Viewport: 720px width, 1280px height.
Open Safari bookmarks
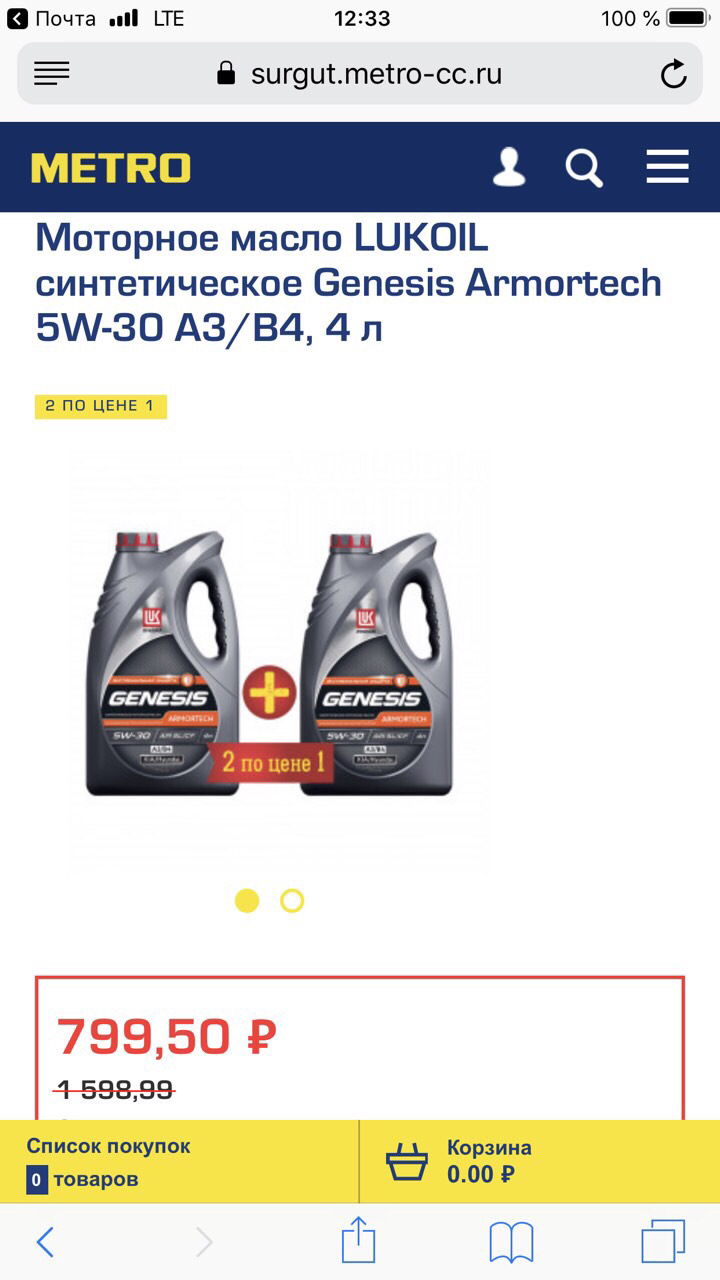click(511, 1242)
